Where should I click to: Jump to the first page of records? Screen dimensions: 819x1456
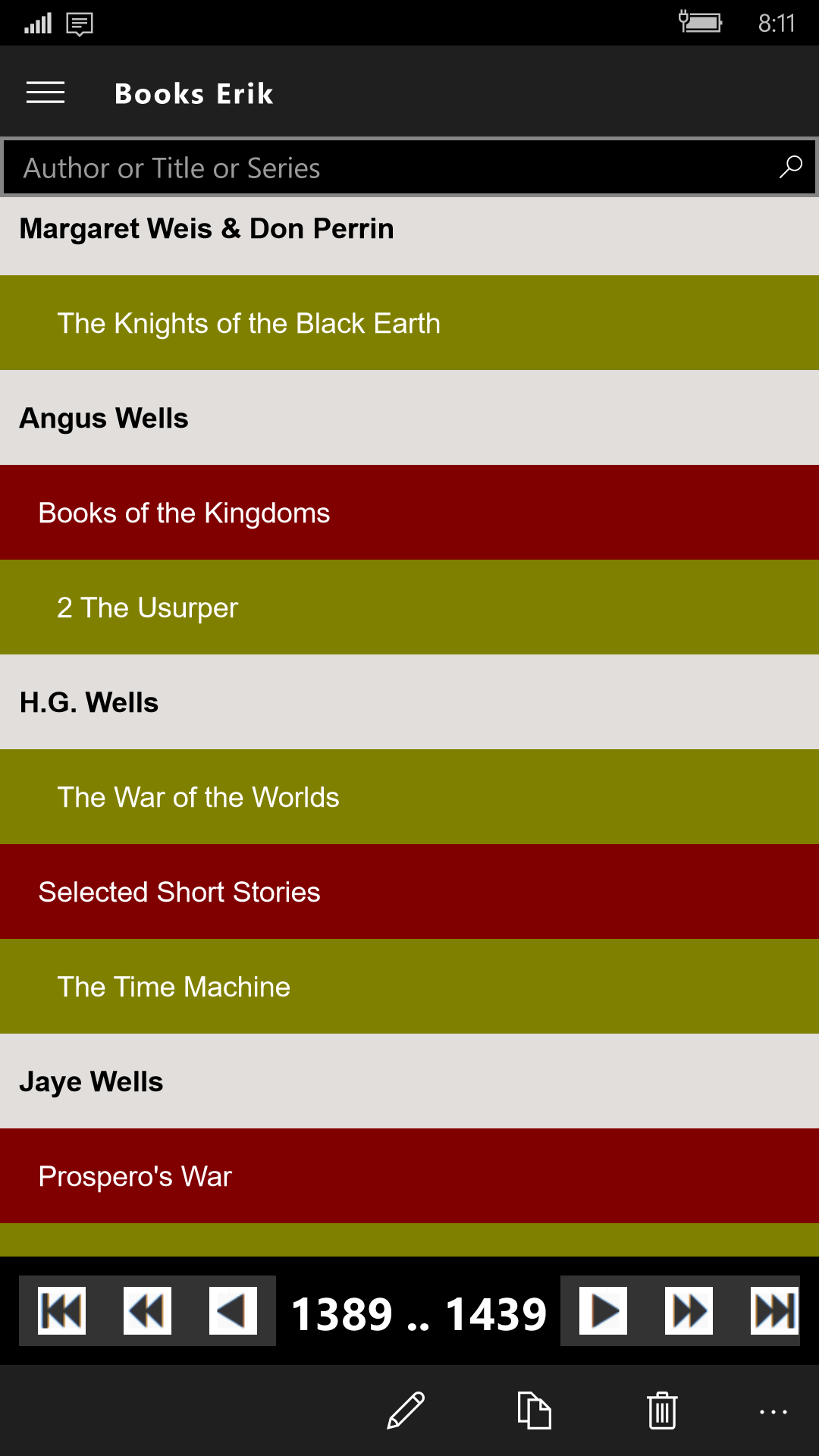(62, 1310)
